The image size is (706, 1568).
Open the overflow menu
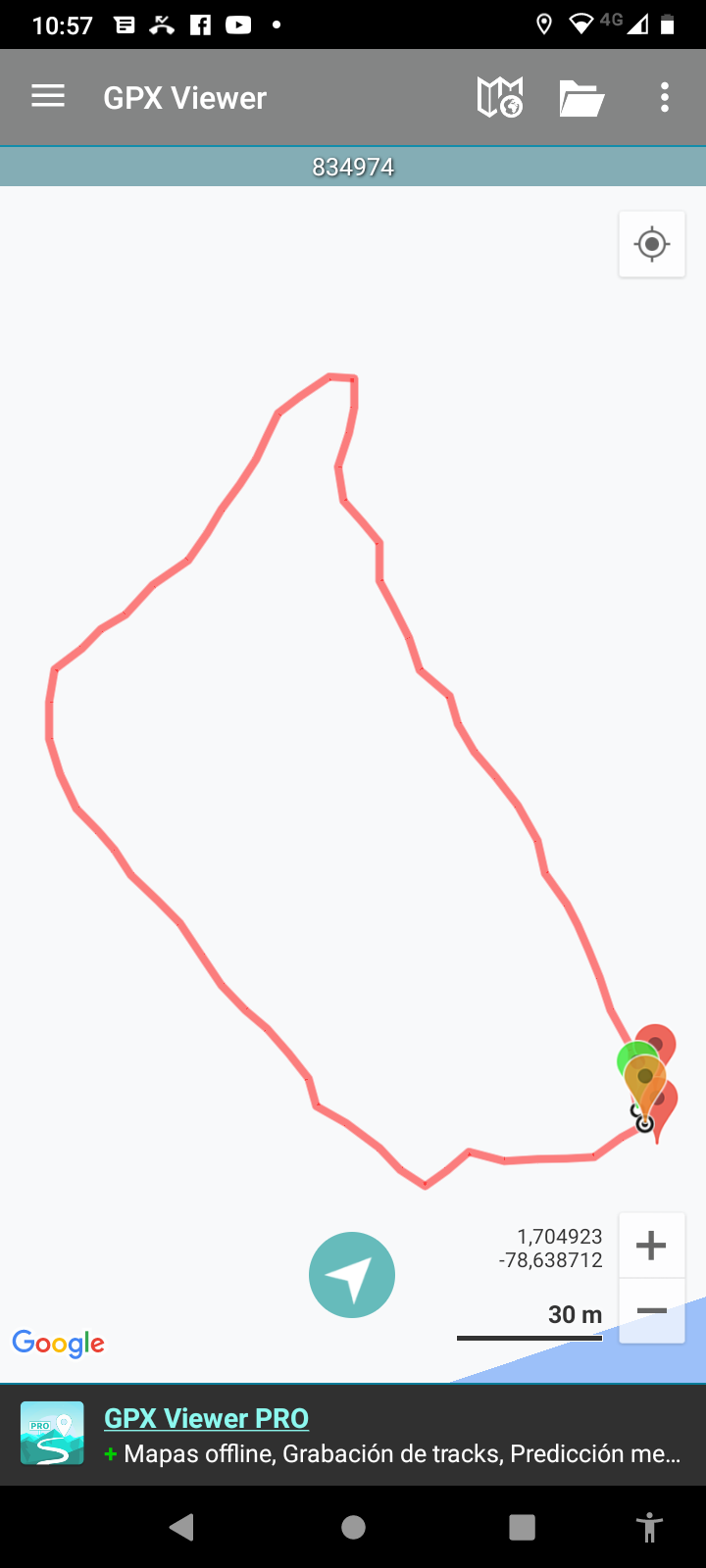point(665,97)
